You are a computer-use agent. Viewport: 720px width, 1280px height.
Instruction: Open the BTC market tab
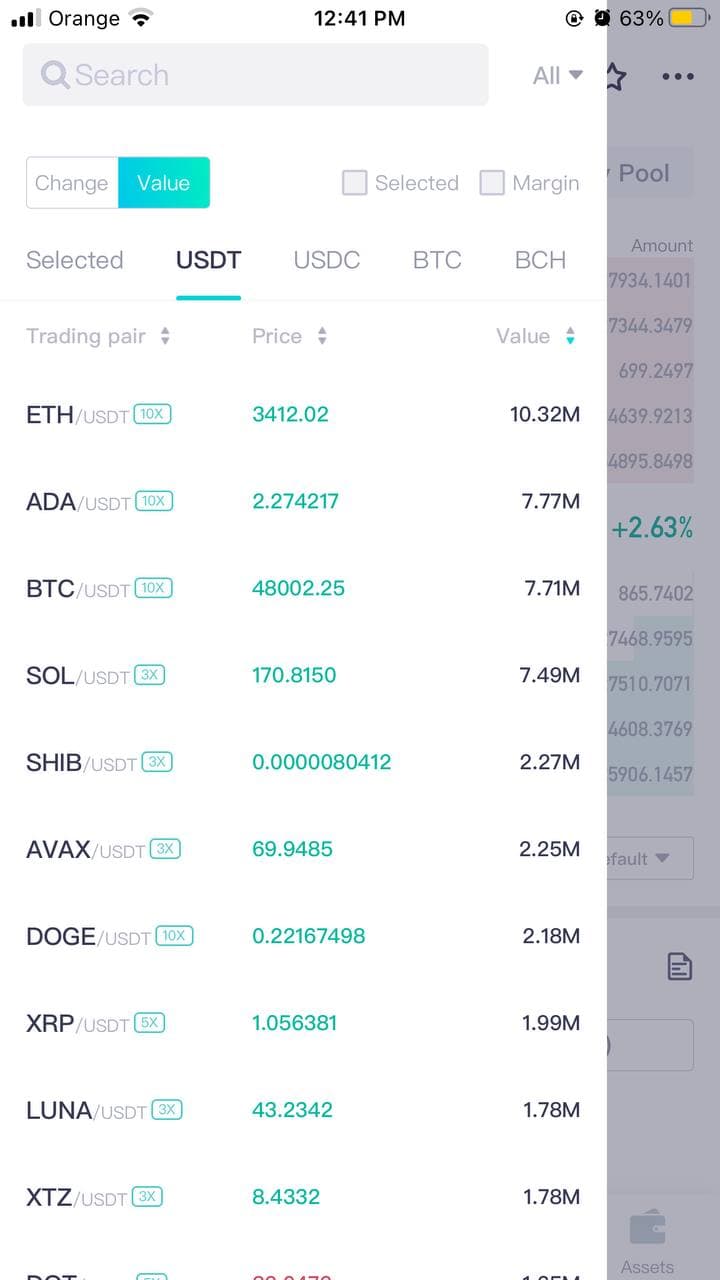tap(437, 260)
